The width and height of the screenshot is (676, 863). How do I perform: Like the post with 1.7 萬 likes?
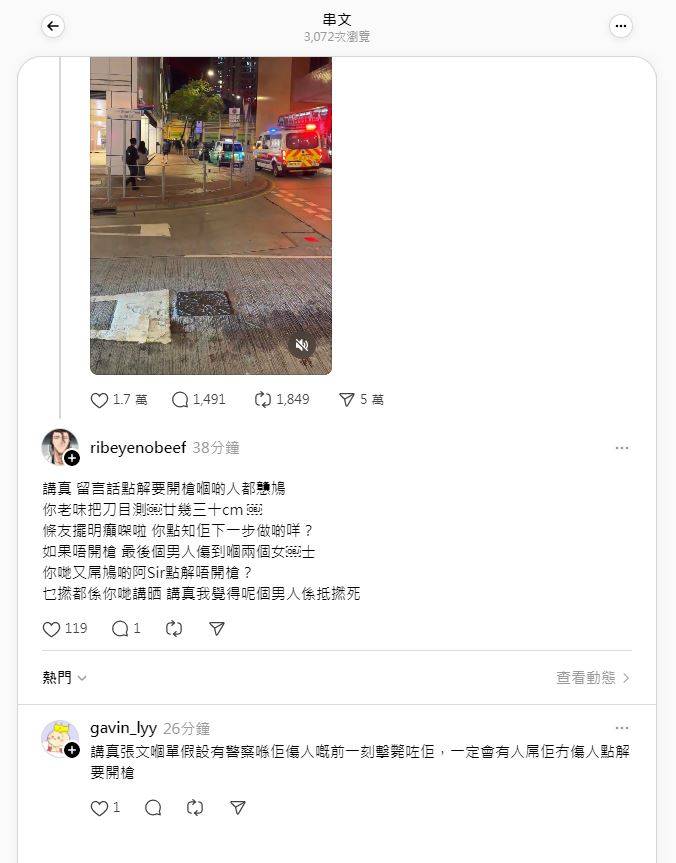click(x=100, y=399)
